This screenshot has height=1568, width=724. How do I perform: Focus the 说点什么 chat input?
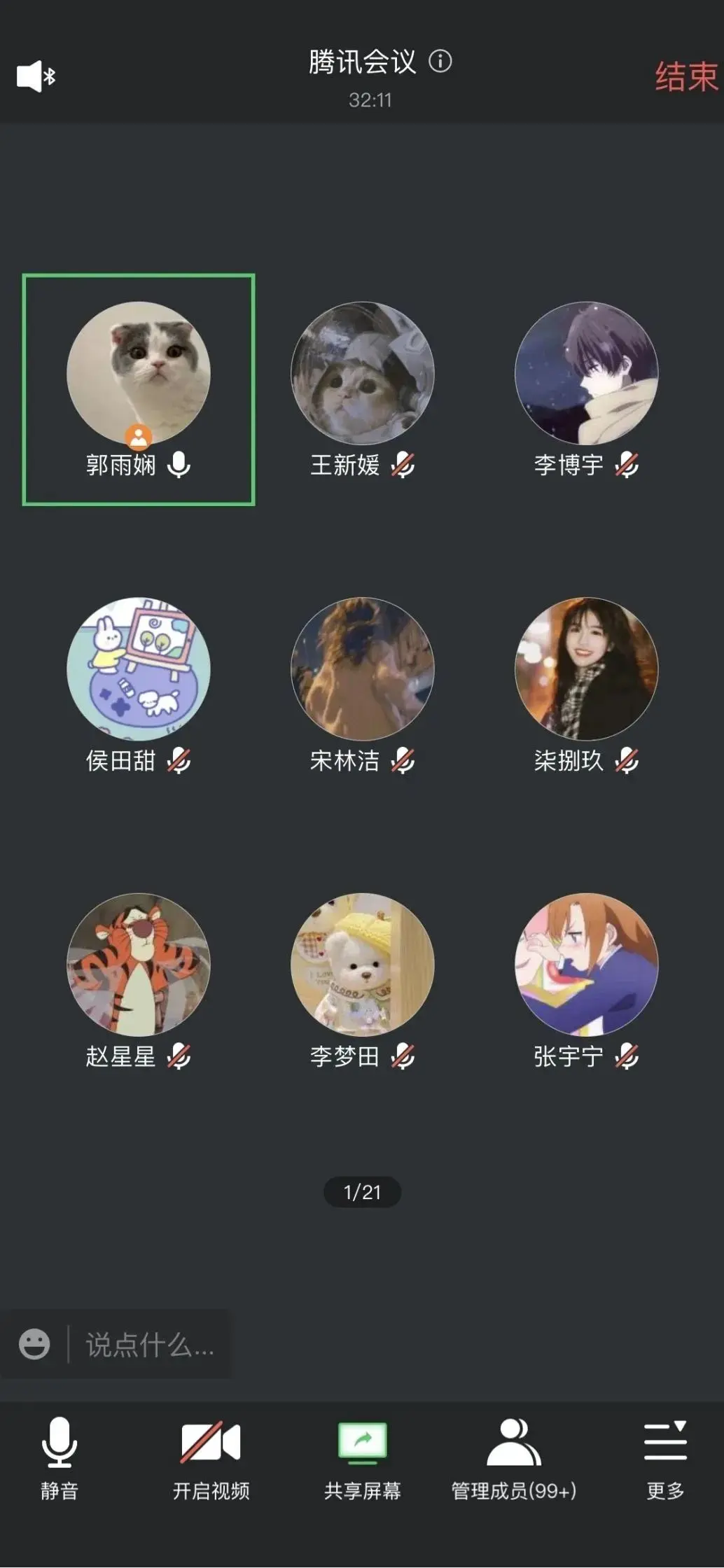150,1345
